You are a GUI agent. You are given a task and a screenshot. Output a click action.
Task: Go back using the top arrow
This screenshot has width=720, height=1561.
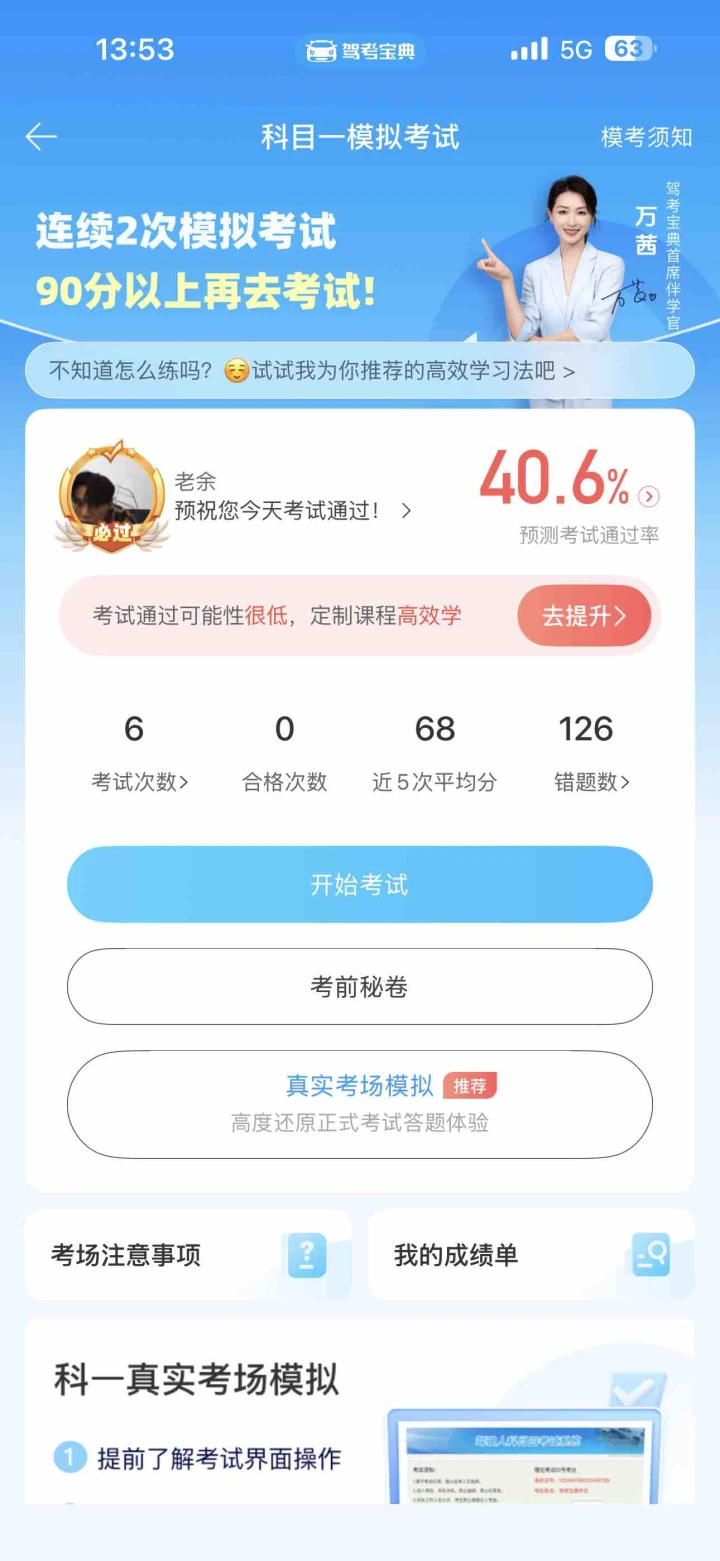[41, 137]
